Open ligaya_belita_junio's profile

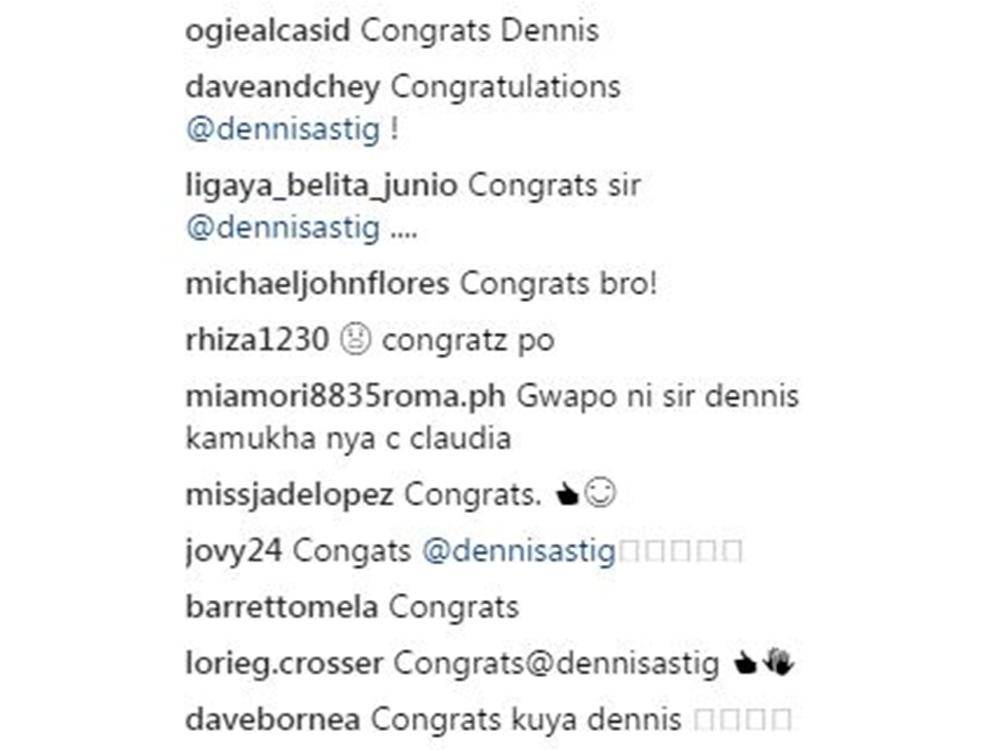click(x=321, y=186)
